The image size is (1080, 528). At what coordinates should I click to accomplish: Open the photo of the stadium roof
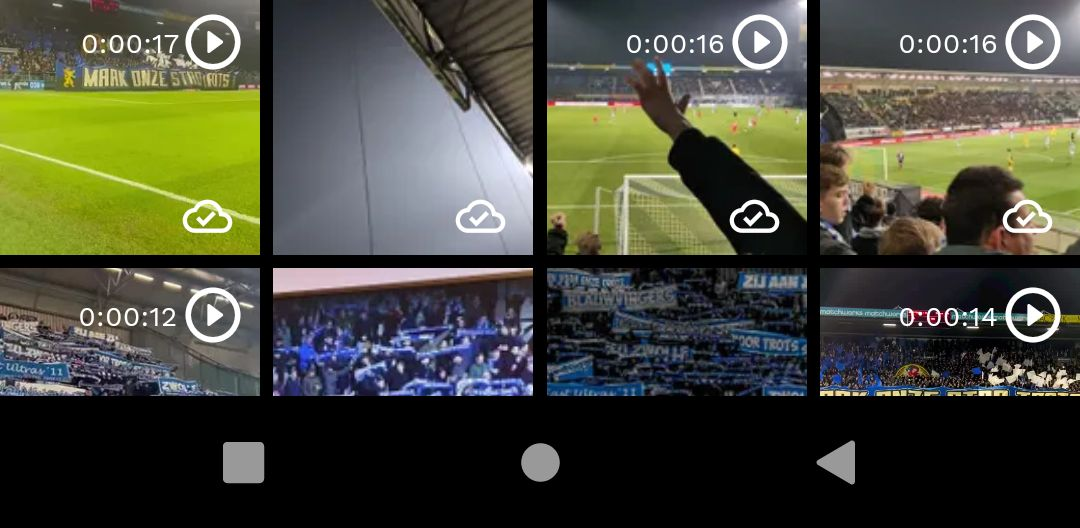(402, 128)
